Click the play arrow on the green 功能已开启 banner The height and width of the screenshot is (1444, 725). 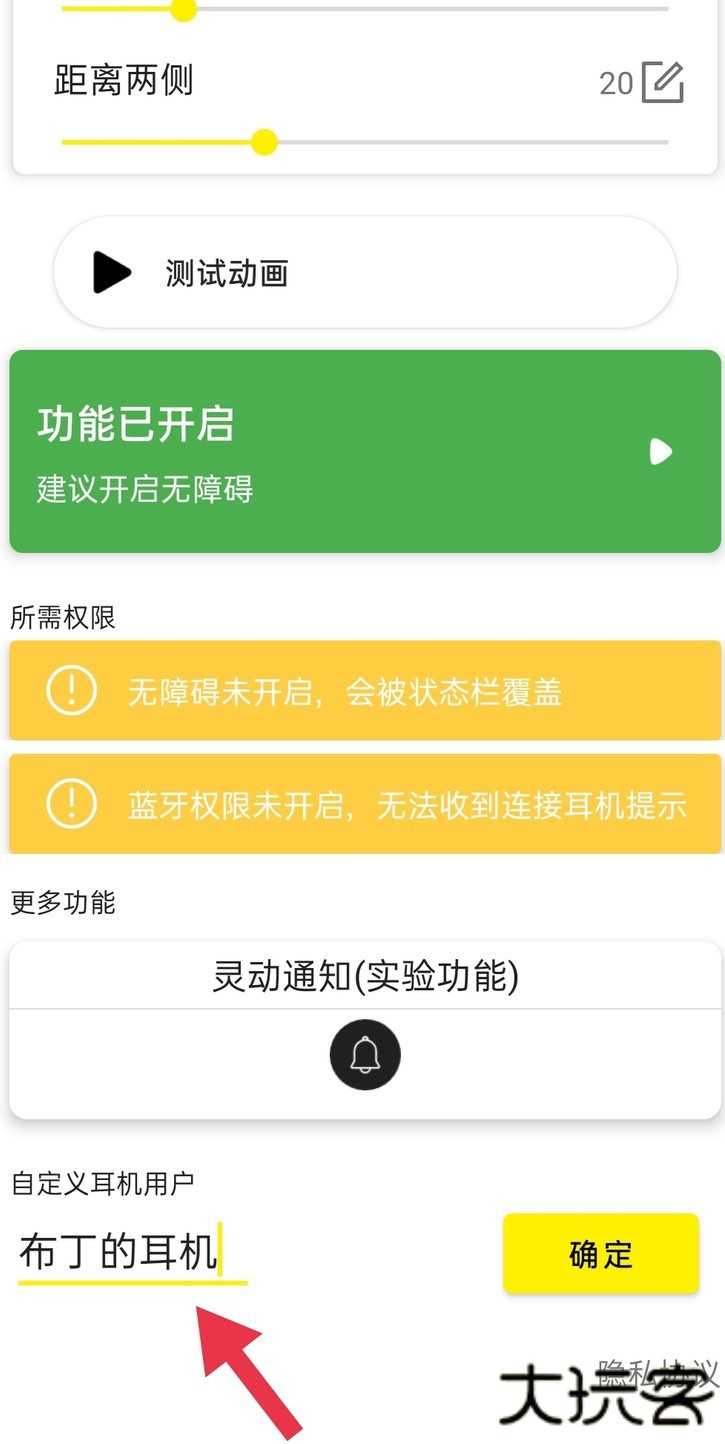(661, 452)
